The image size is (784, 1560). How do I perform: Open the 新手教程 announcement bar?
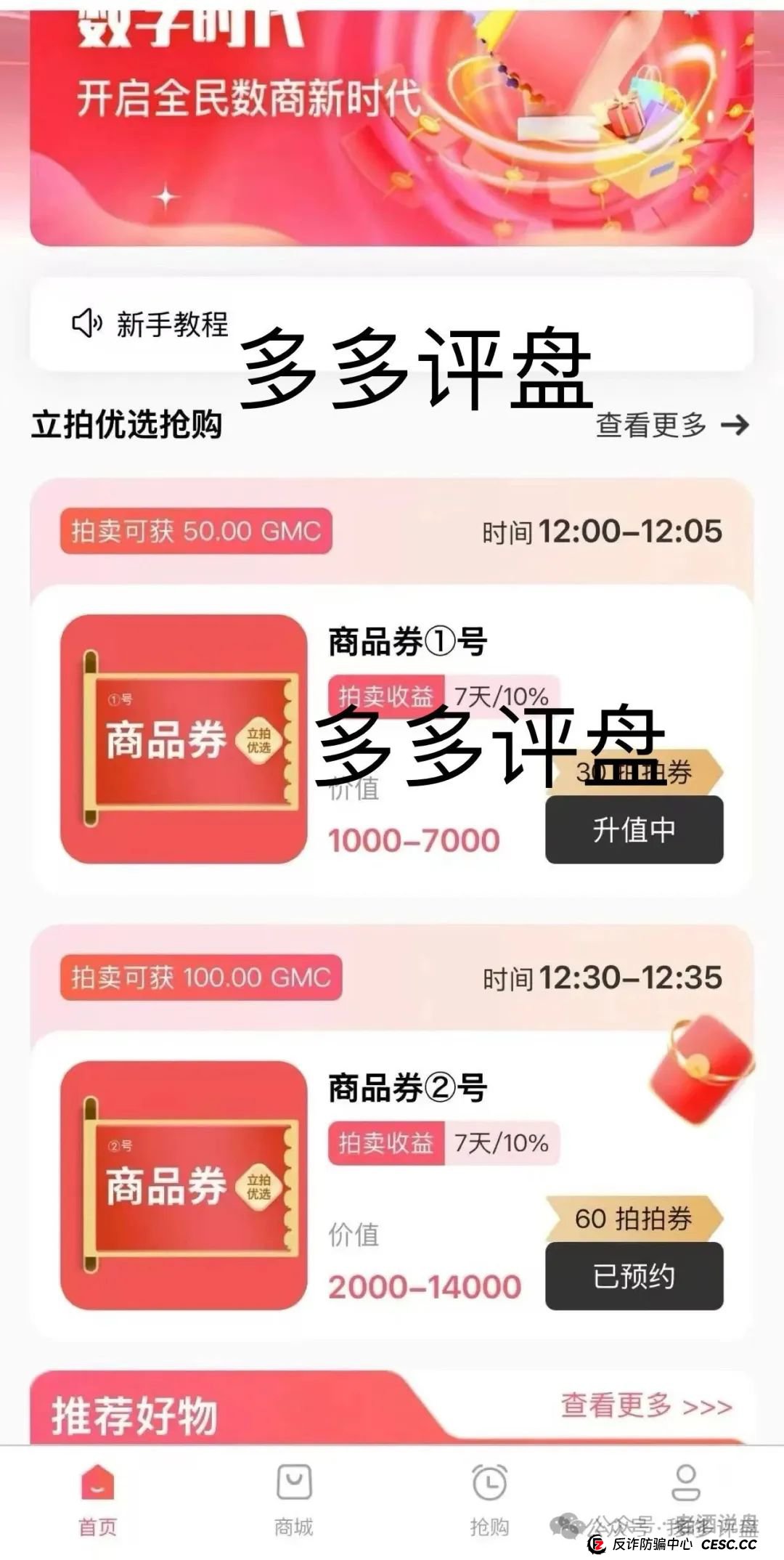pyautogui.click(x=172, y=324)
